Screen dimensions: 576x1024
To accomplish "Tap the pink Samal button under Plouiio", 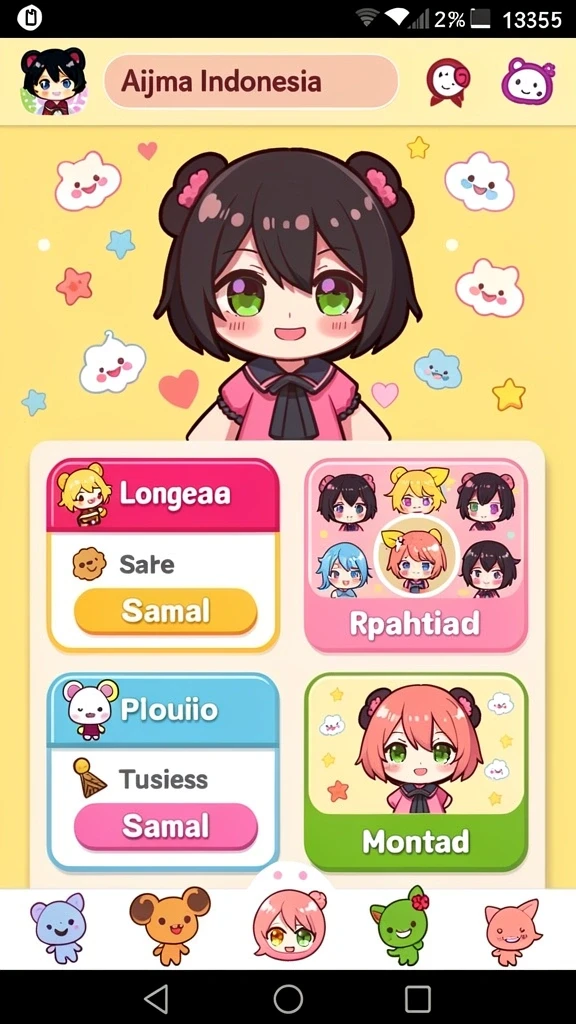I will (166, 826).
